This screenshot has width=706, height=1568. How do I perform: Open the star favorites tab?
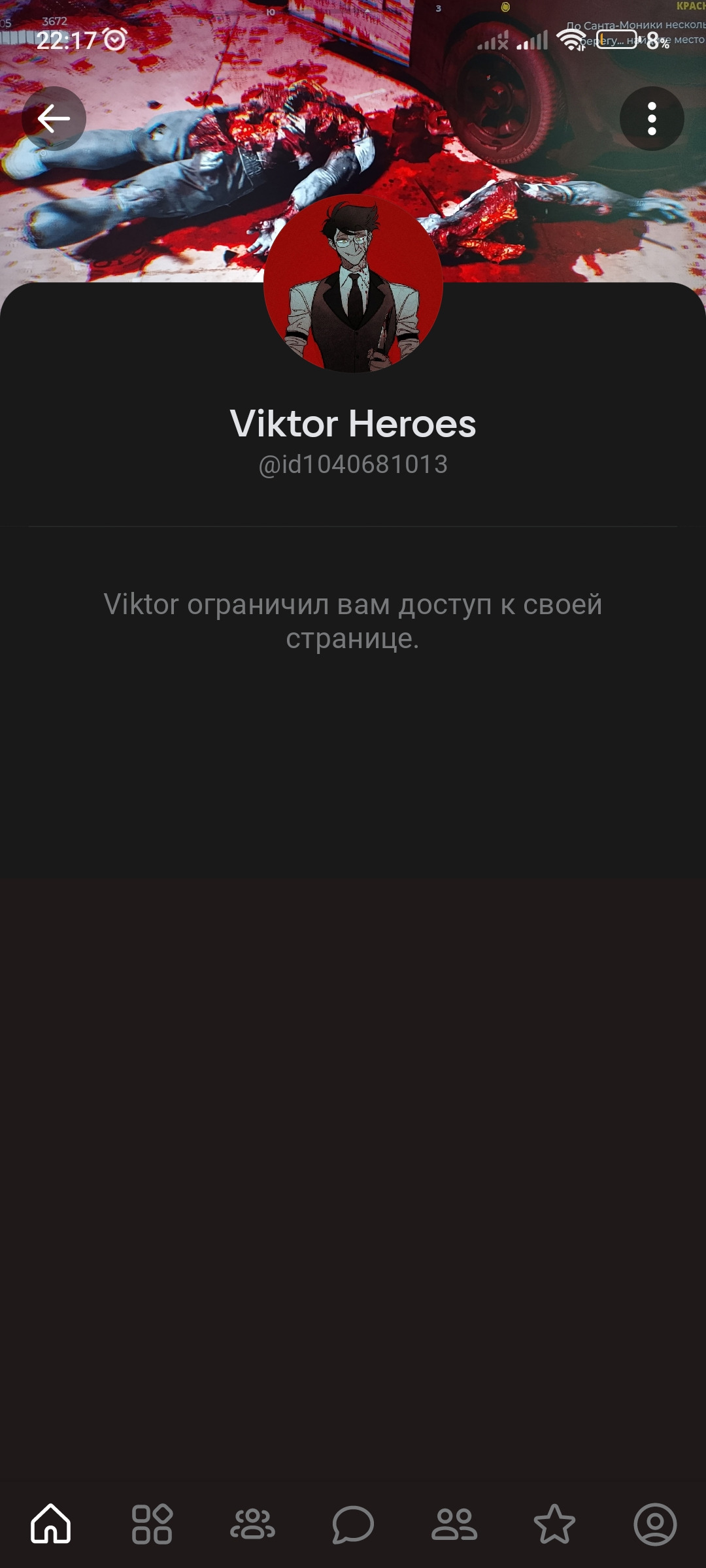[554, 1524]
